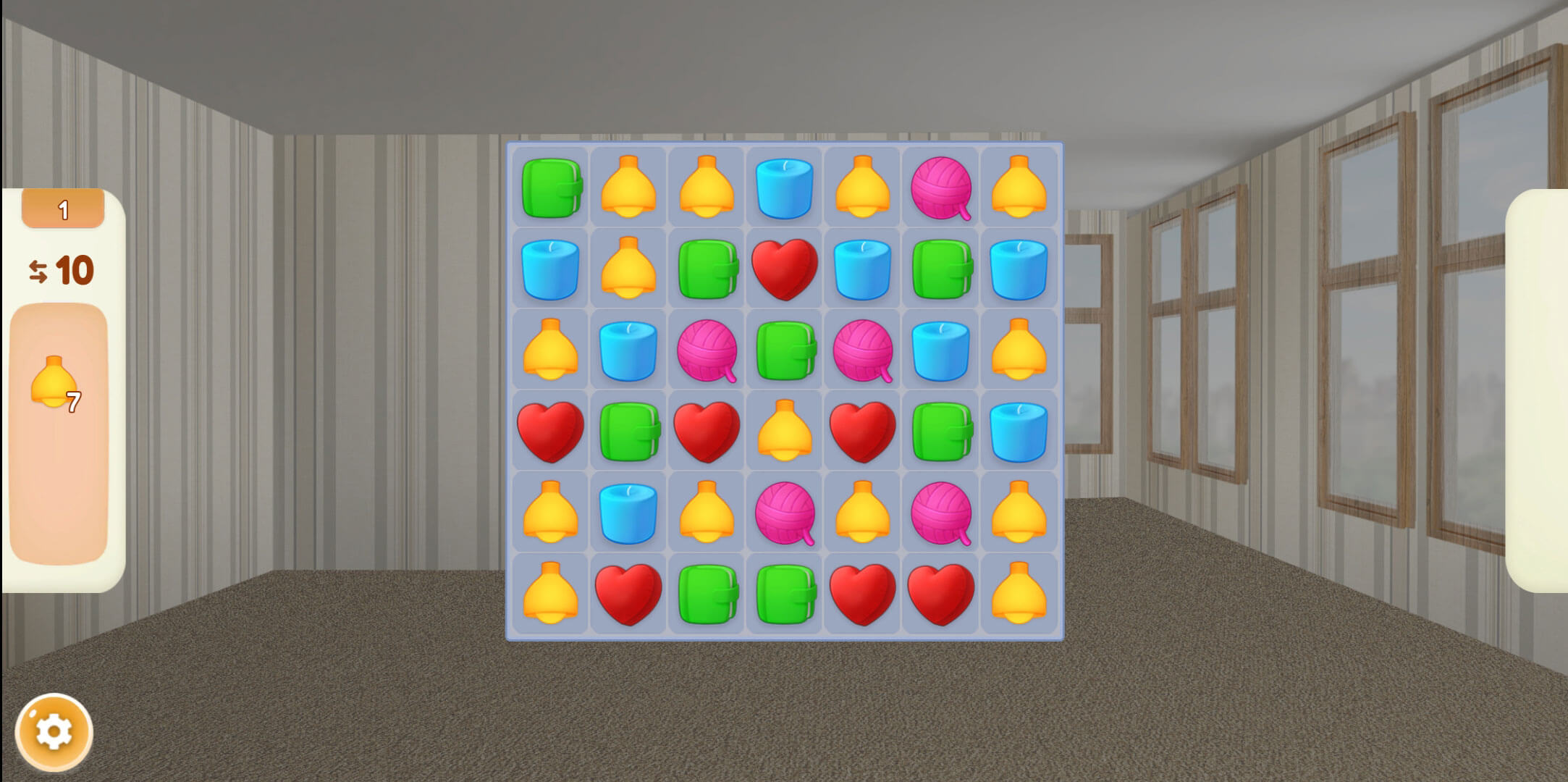Tap the blue candle in the fifth row

(628, 513)
